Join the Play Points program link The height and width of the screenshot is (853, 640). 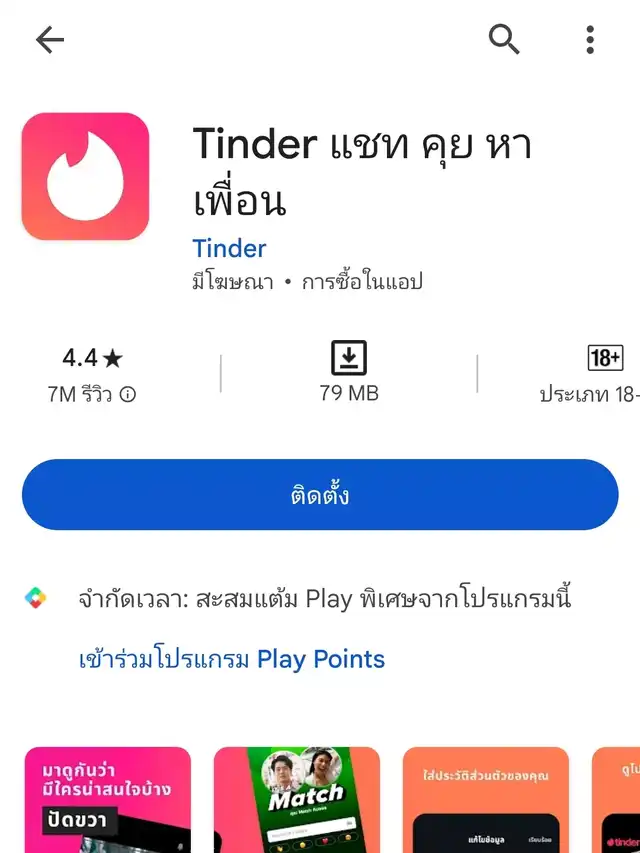[x=231, y=659]
